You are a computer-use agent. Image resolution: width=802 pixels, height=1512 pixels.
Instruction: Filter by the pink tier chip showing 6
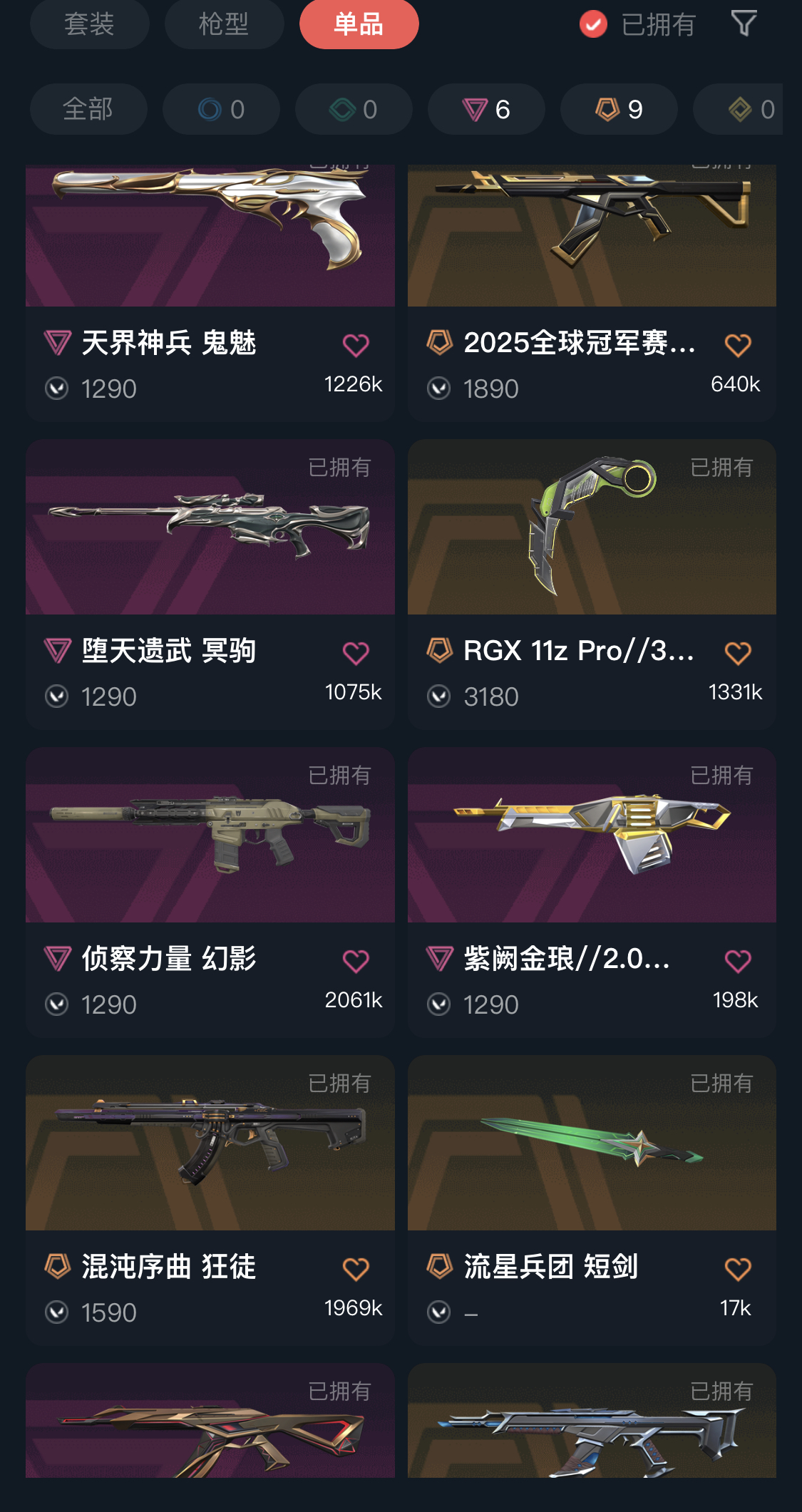tap(486, 109)
